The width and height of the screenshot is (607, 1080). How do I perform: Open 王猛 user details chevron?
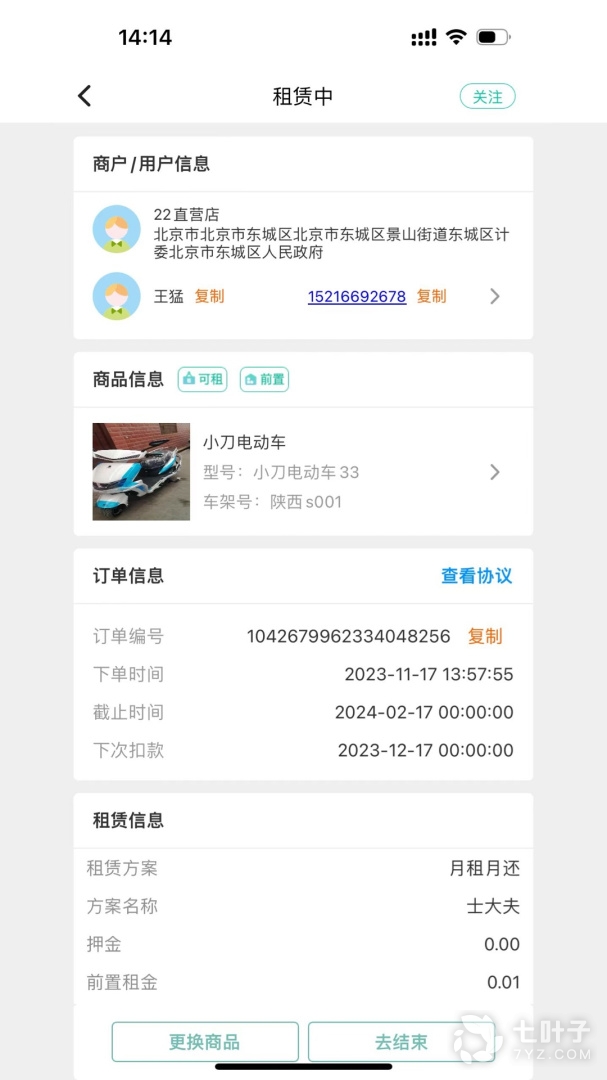(494, 296)
